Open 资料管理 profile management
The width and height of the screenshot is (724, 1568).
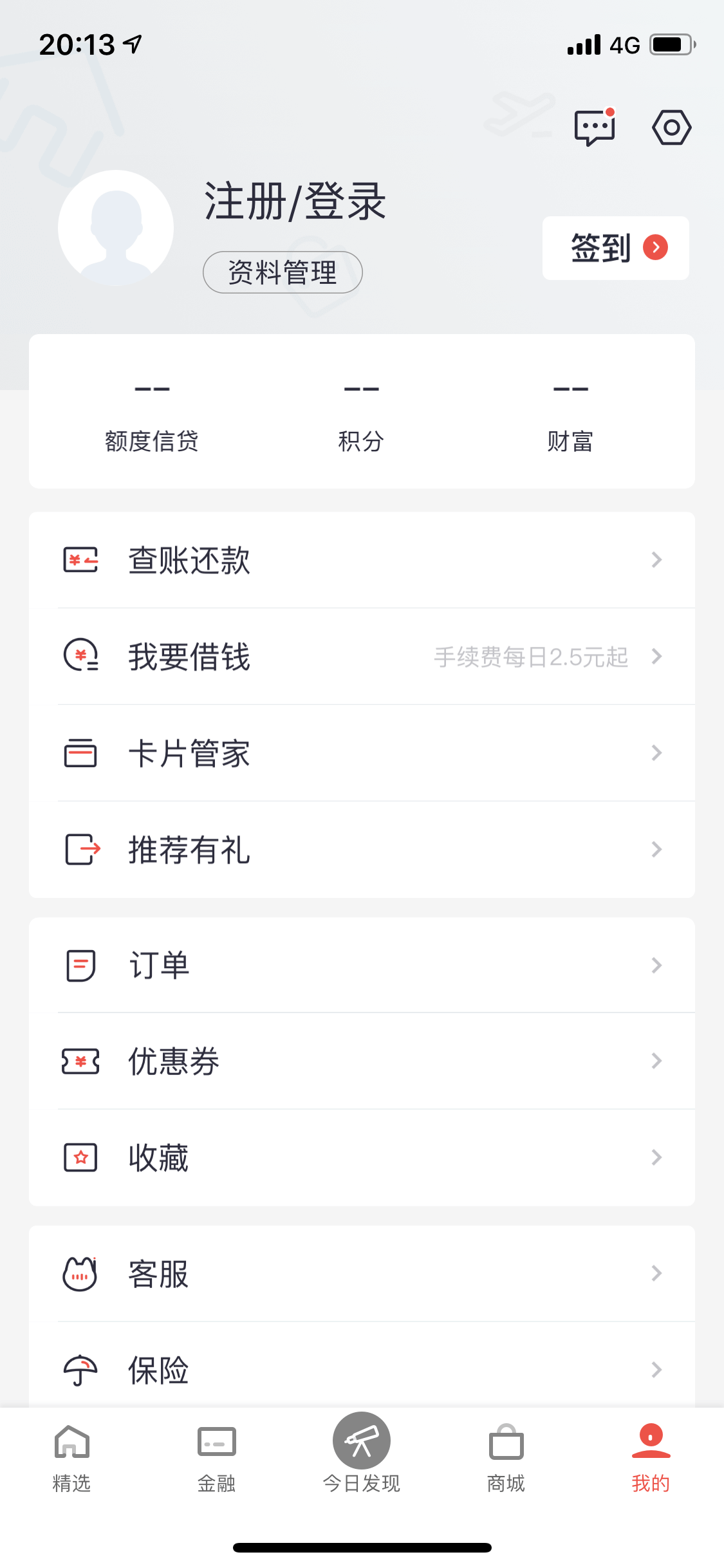click(x=283, y=272)
